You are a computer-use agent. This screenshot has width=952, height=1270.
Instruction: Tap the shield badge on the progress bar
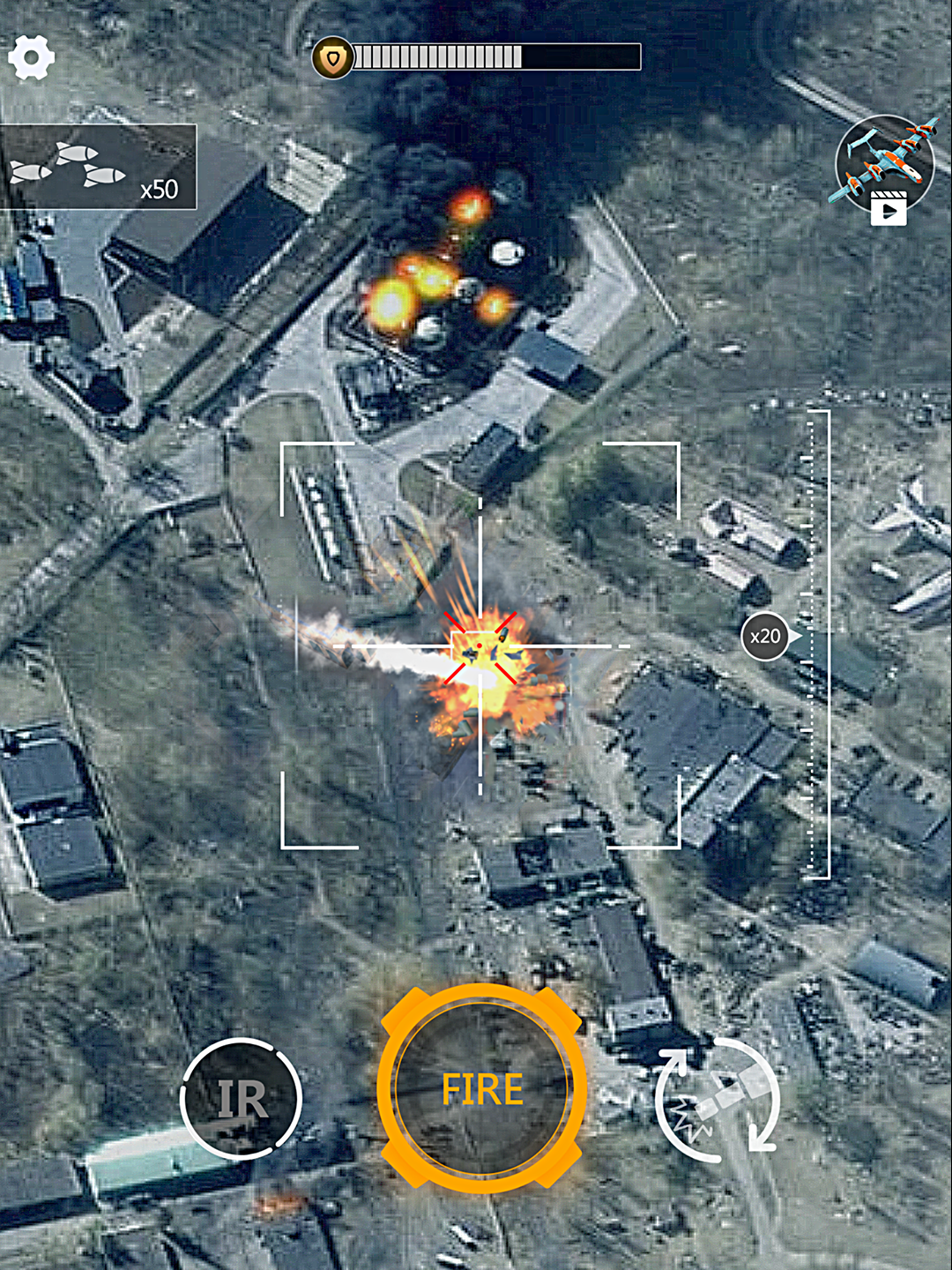point(333,59)
